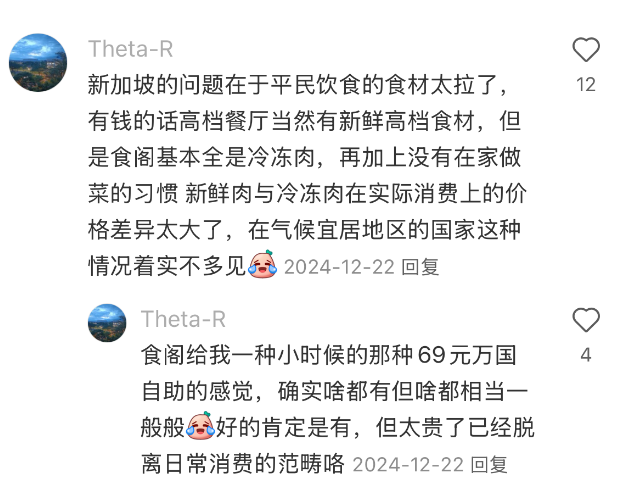This screenshot has height=491, width=624.
Task: Tap 回复 under the 新加坡的问题 comment
Action: point(420,267)
